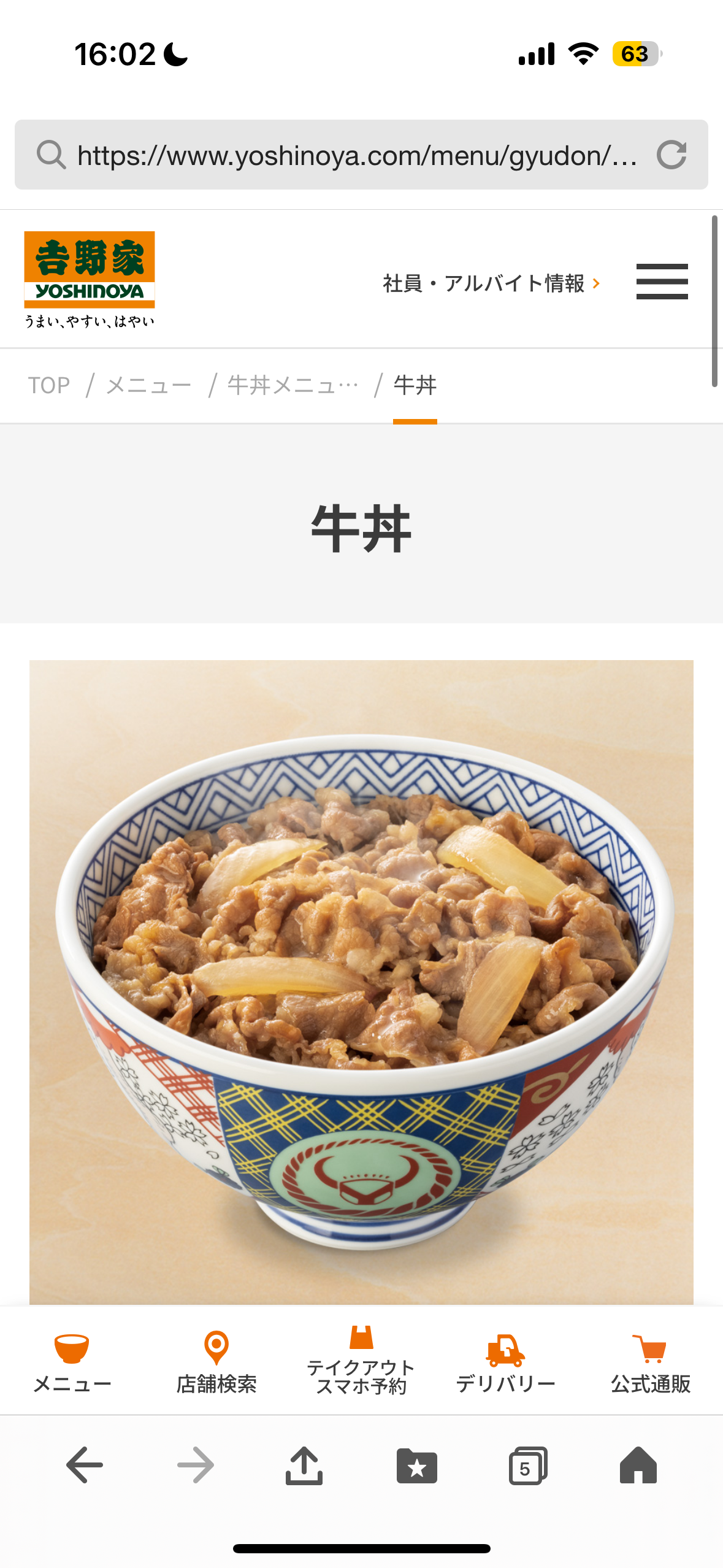Go to browser home page
This screenshot has height=1568, width=723.
[638, 1465]
